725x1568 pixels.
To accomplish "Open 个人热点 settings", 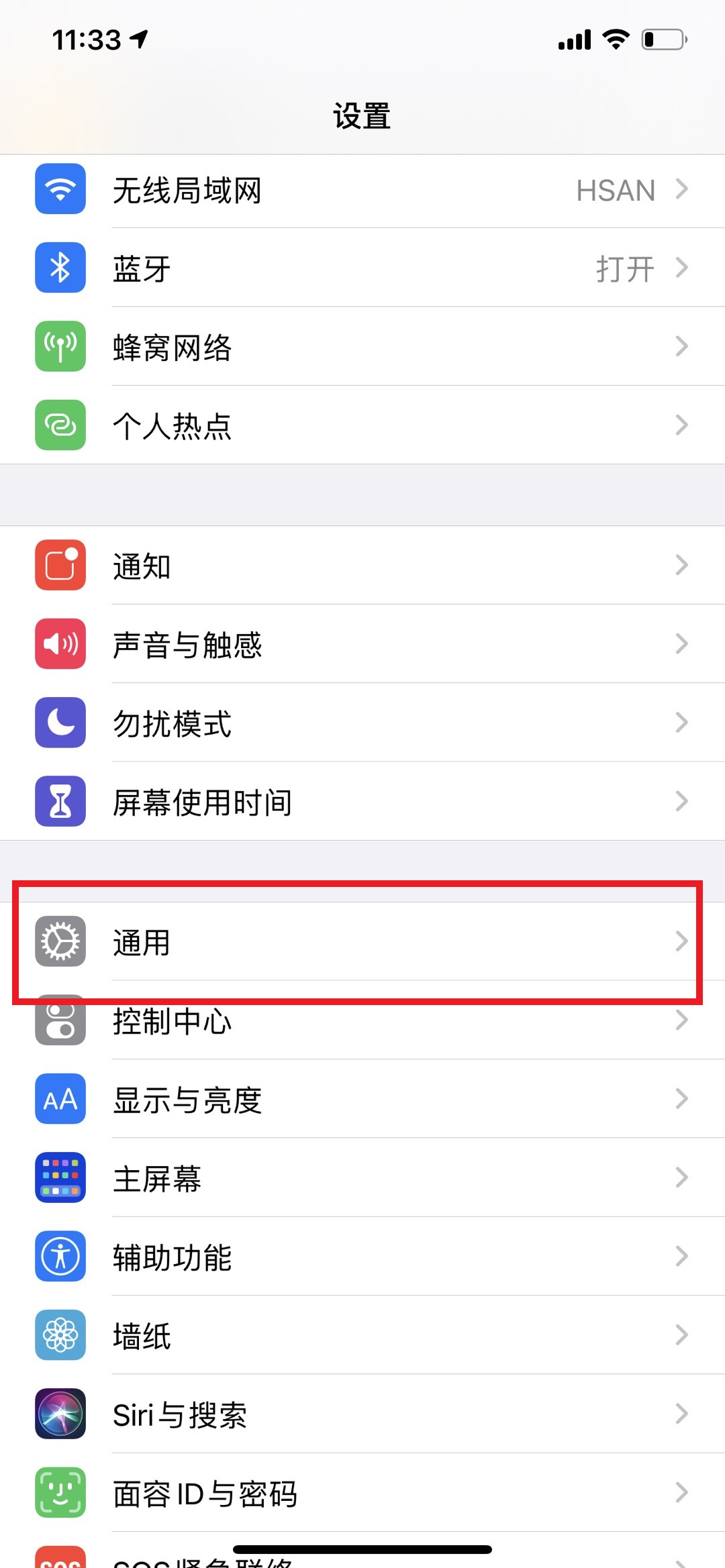I will [x=362, y=425].
